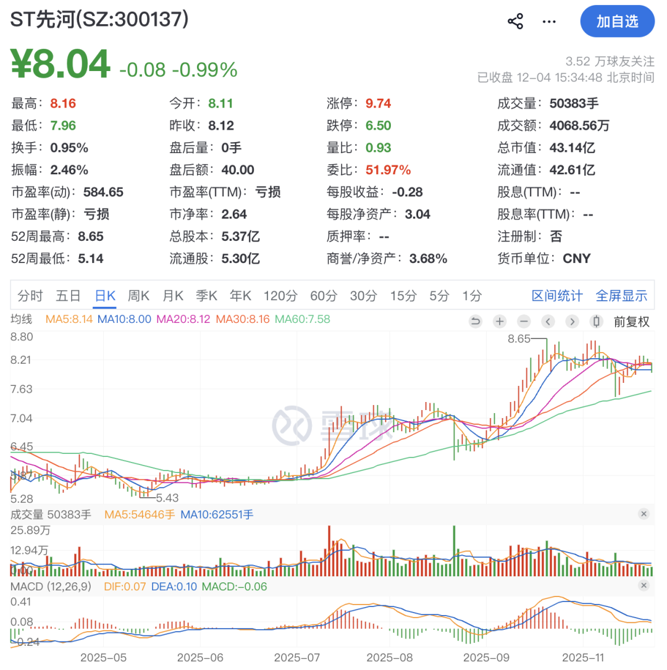
Task: Choose the 30分 chart interval
Action: coord(363,296)
